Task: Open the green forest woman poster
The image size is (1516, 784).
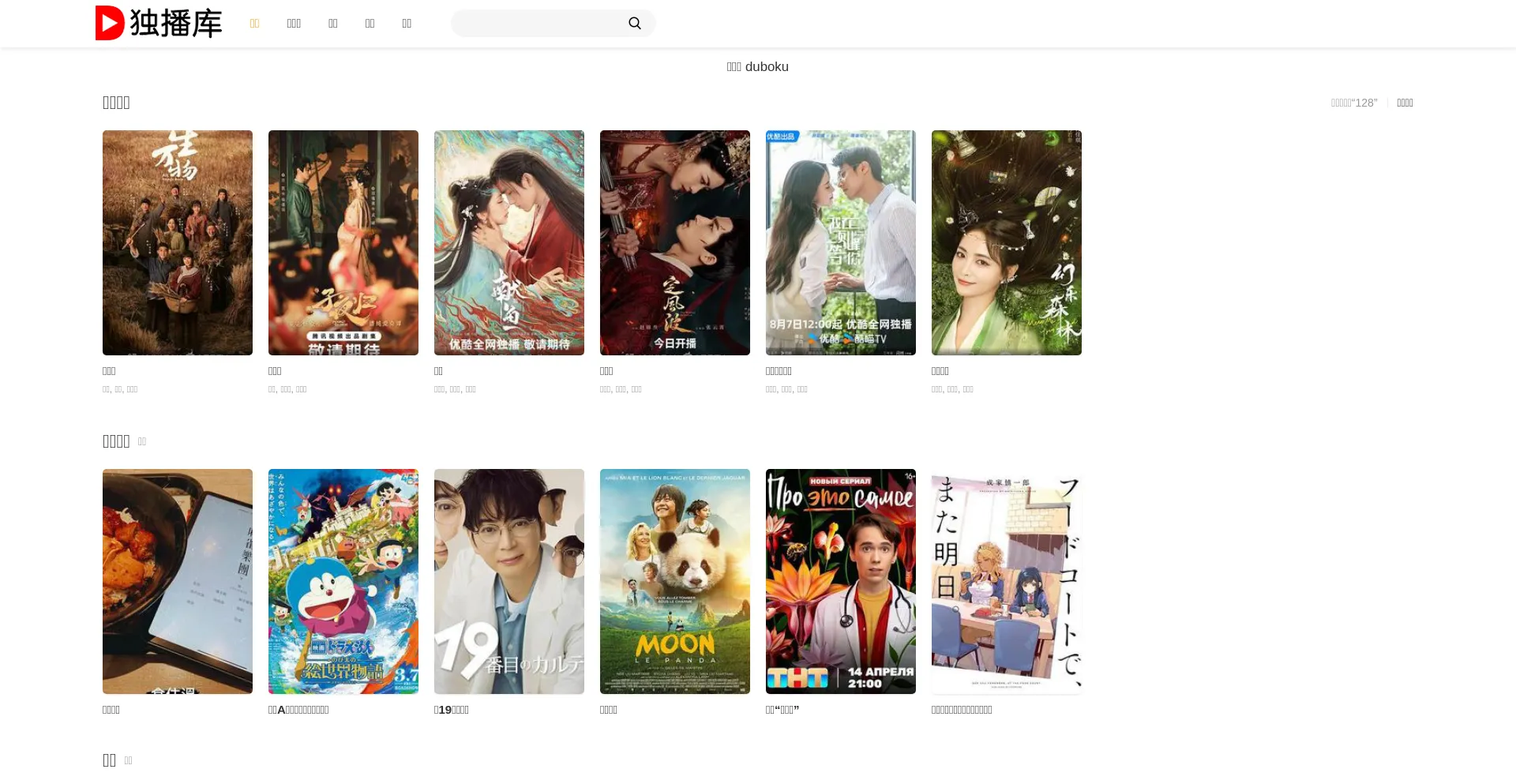Action: [1007, 242]
